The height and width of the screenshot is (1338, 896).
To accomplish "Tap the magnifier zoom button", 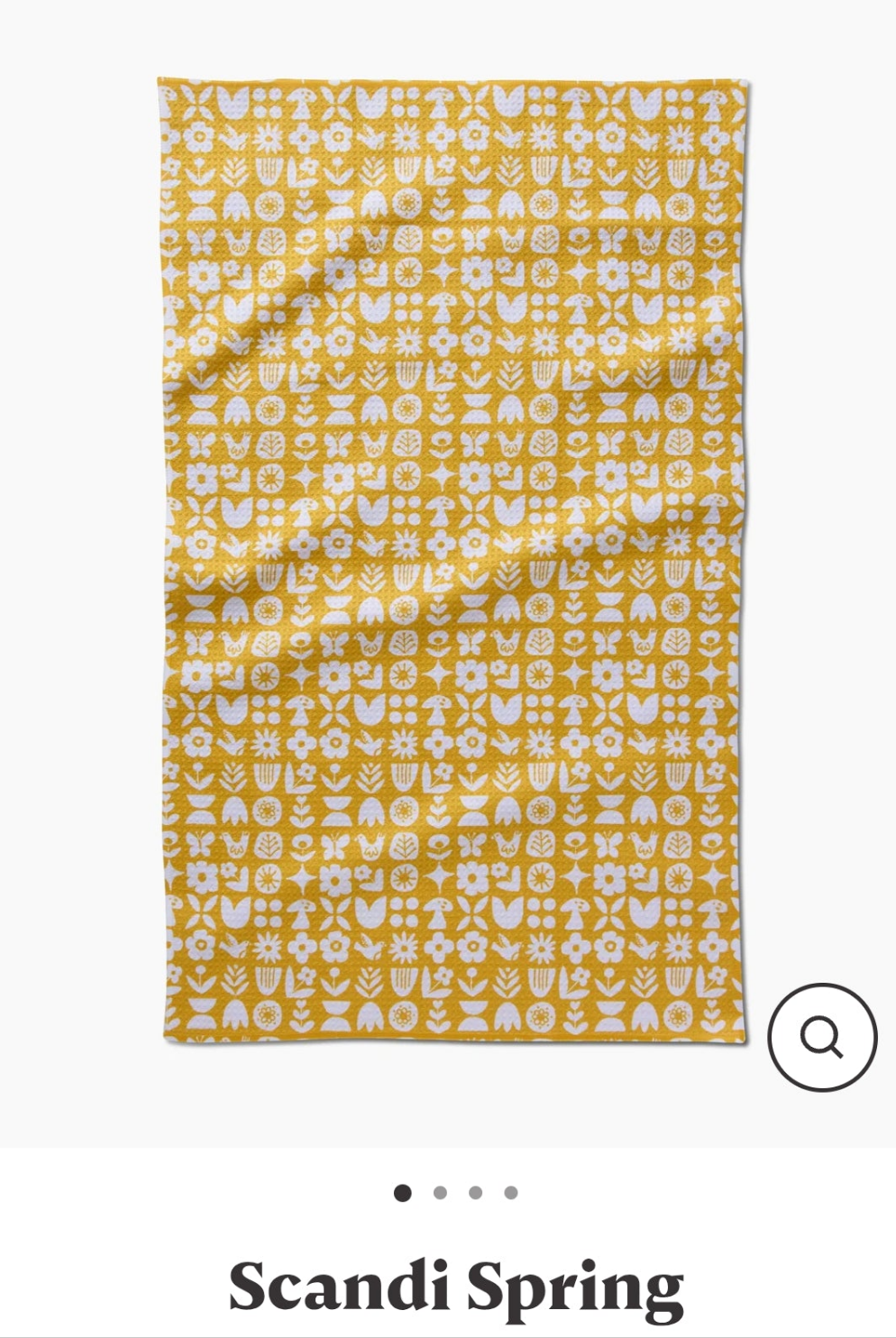I will pos(821,1038).
